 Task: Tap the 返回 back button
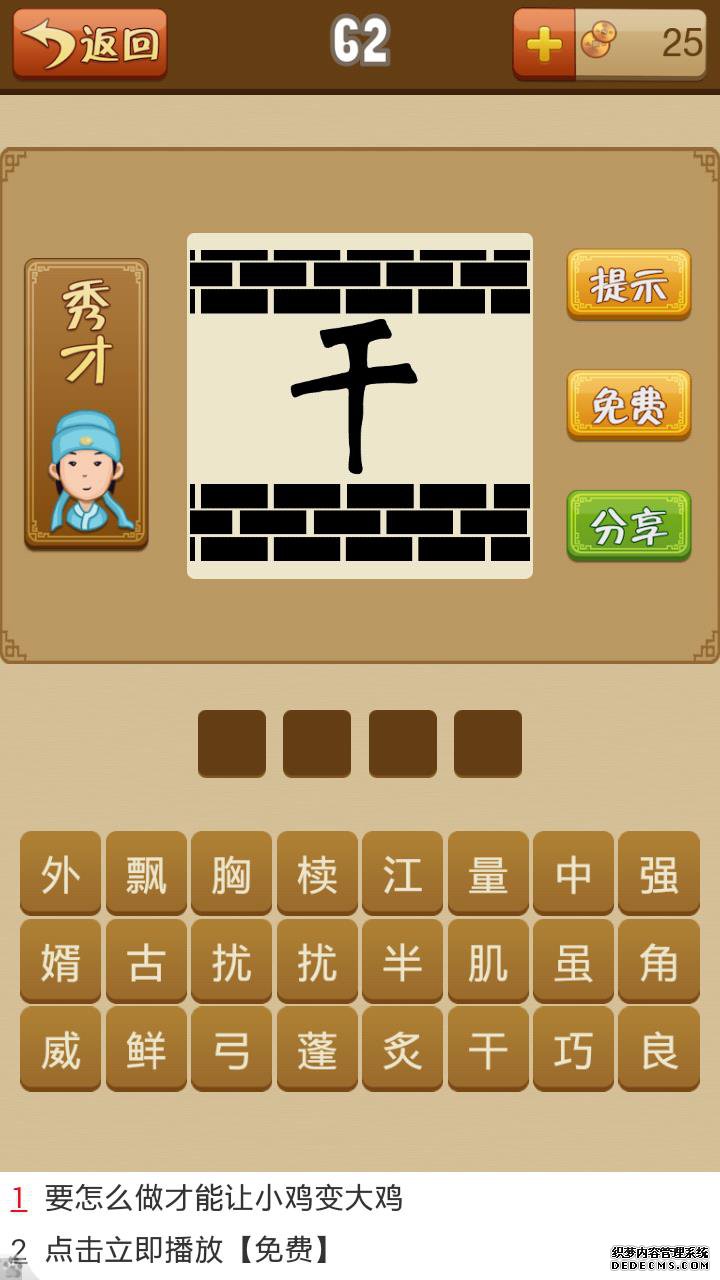[x=90, y=43]
